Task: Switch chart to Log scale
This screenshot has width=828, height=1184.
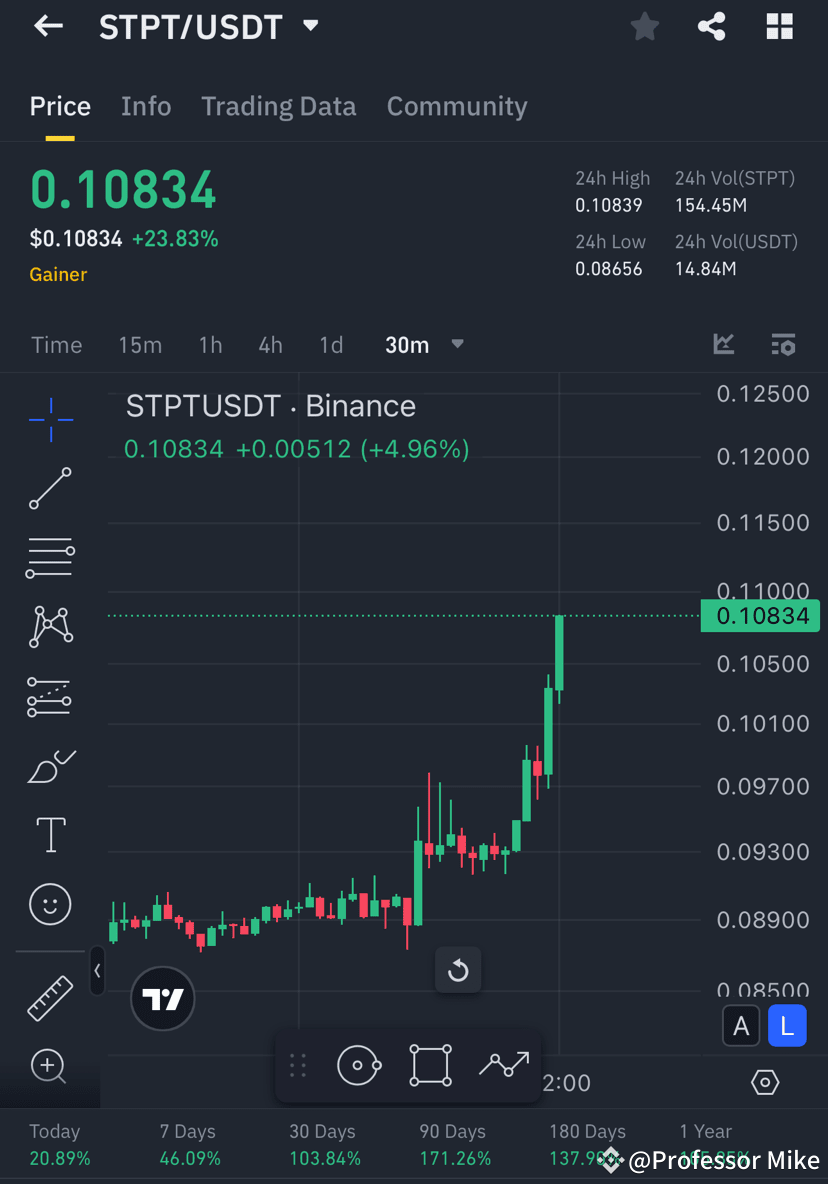Action: click(x=787, y=1025)
